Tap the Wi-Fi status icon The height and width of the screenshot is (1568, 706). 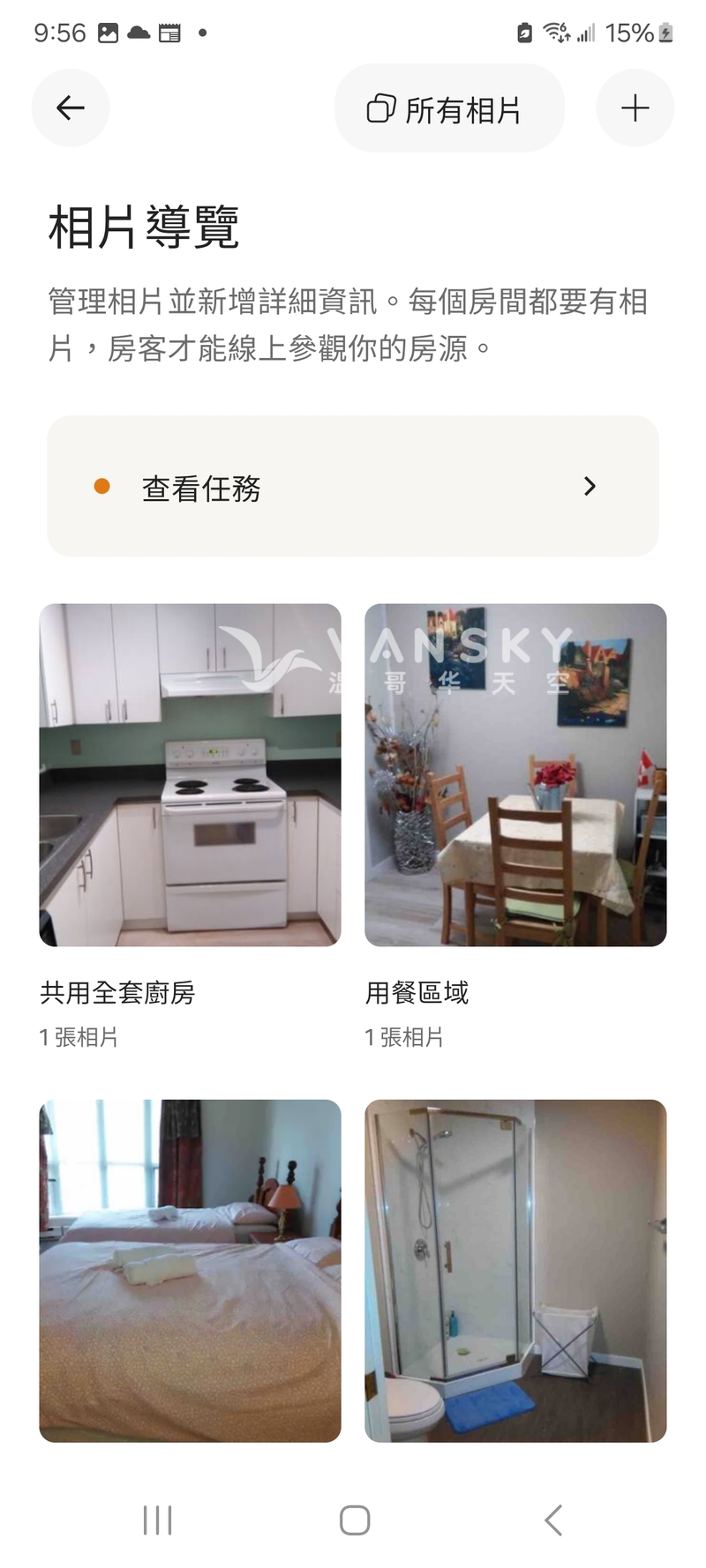pos(557,32)
